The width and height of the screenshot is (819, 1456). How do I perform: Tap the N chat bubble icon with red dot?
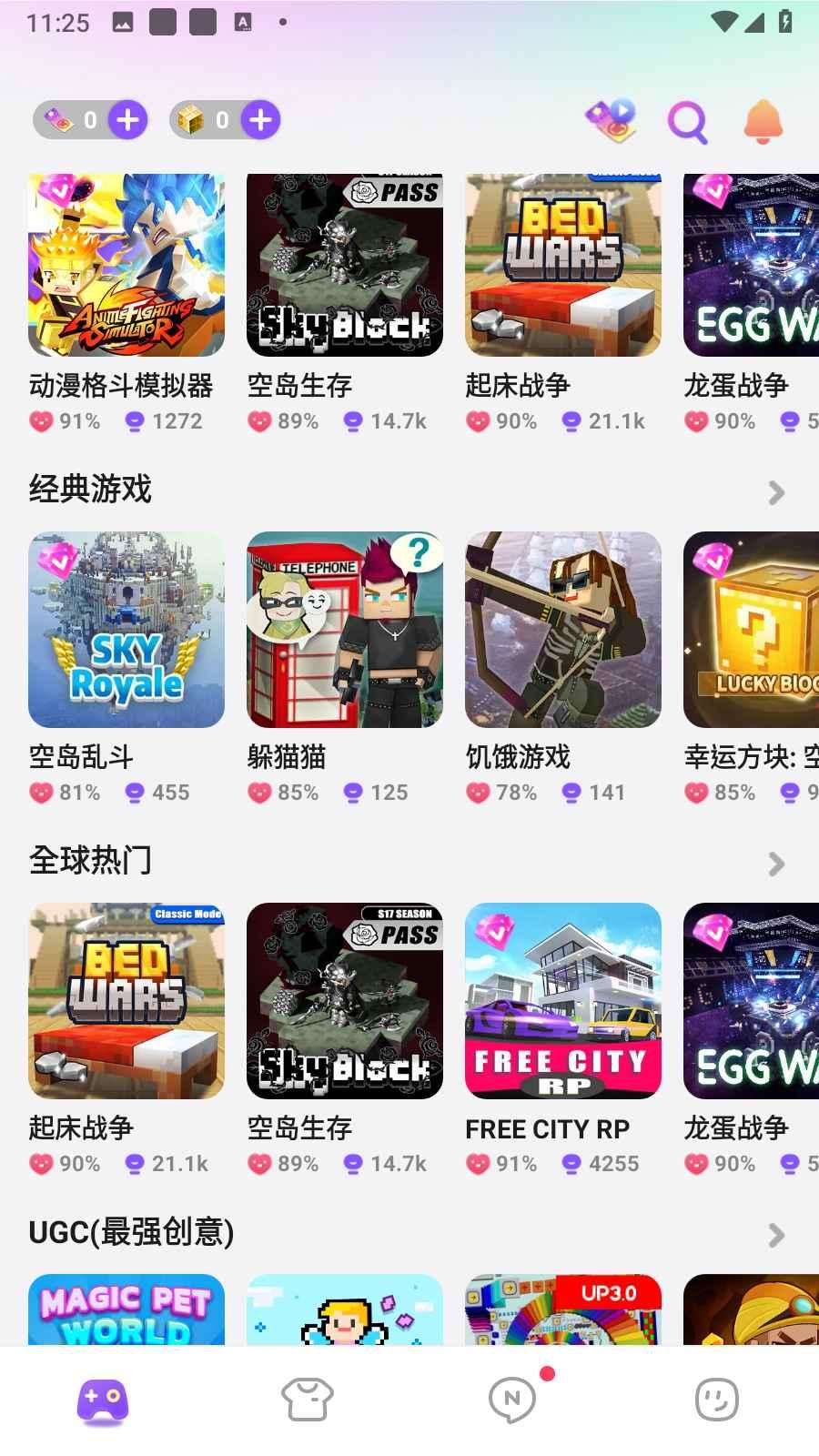pyautogui.click(x=512, y=1400)
